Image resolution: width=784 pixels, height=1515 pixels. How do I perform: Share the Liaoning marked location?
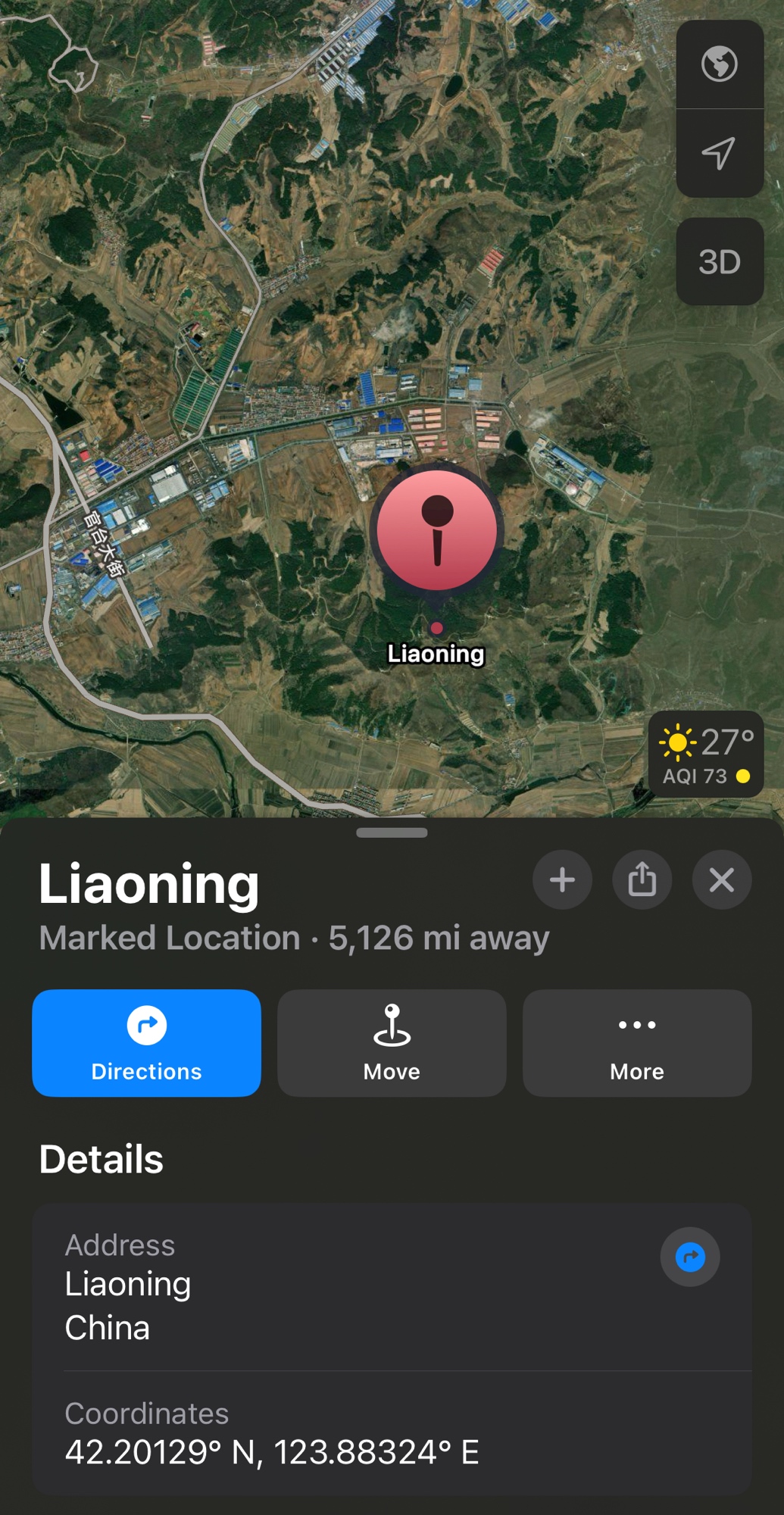[x=642, y=880]
